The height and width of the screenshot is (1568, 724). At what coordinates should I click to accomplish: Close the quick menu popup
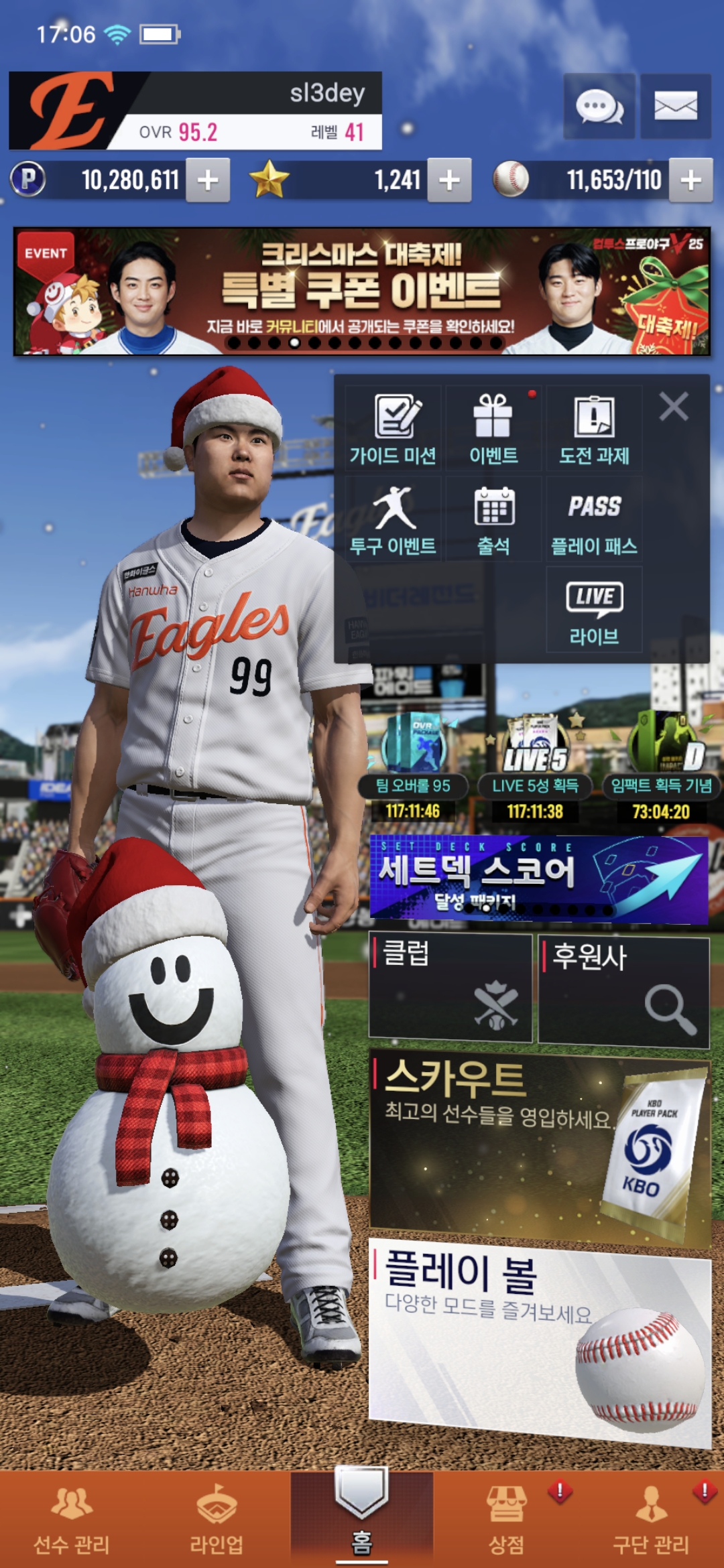click(674, 407)
